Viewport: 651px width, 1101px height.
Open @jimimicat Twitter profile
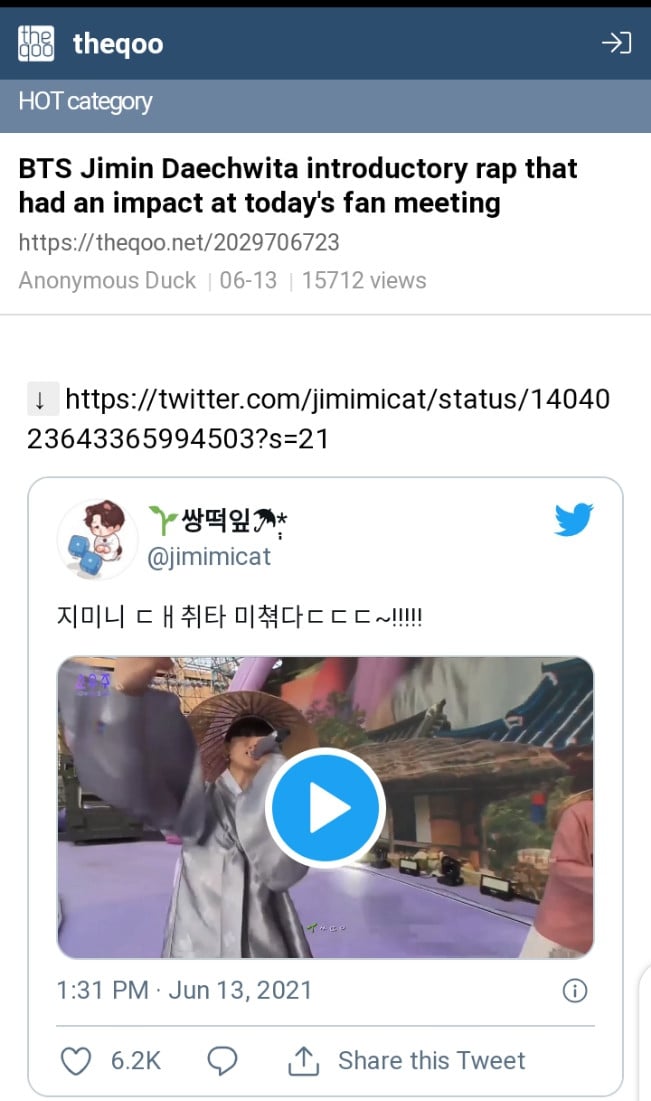pyautogui.click(x=208, y=557)
